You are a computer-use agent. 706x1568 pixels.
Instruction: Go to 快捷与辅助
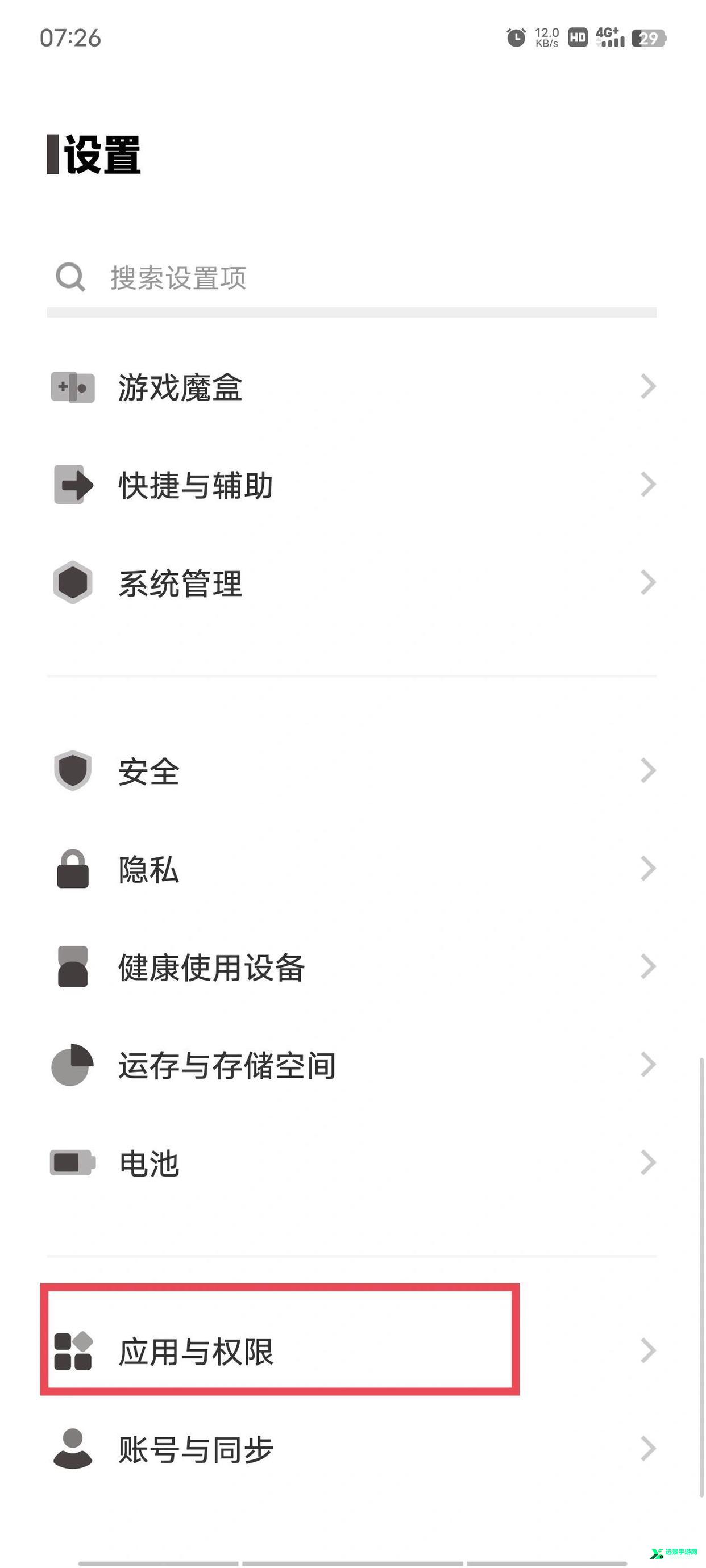(351, 485)
